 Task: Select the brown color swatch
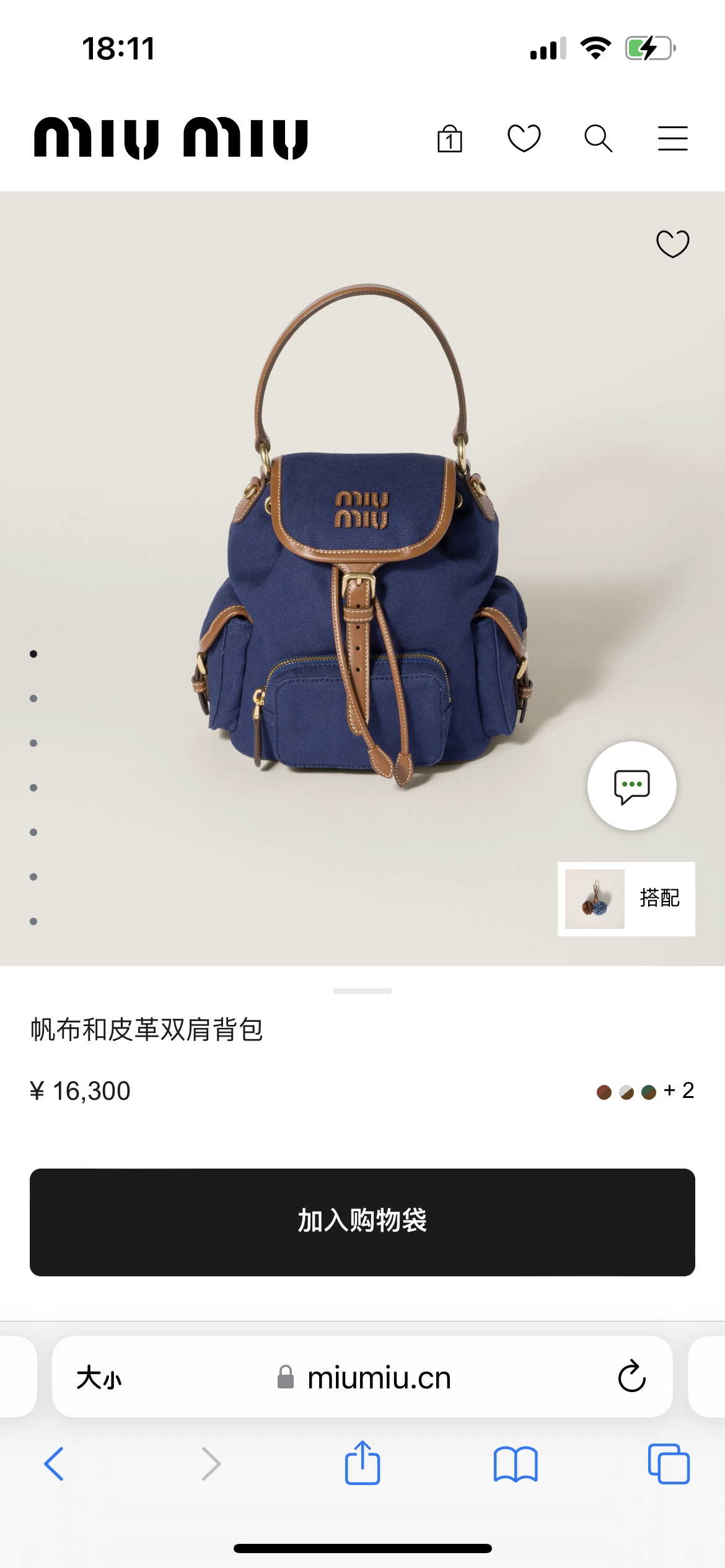604,1092
